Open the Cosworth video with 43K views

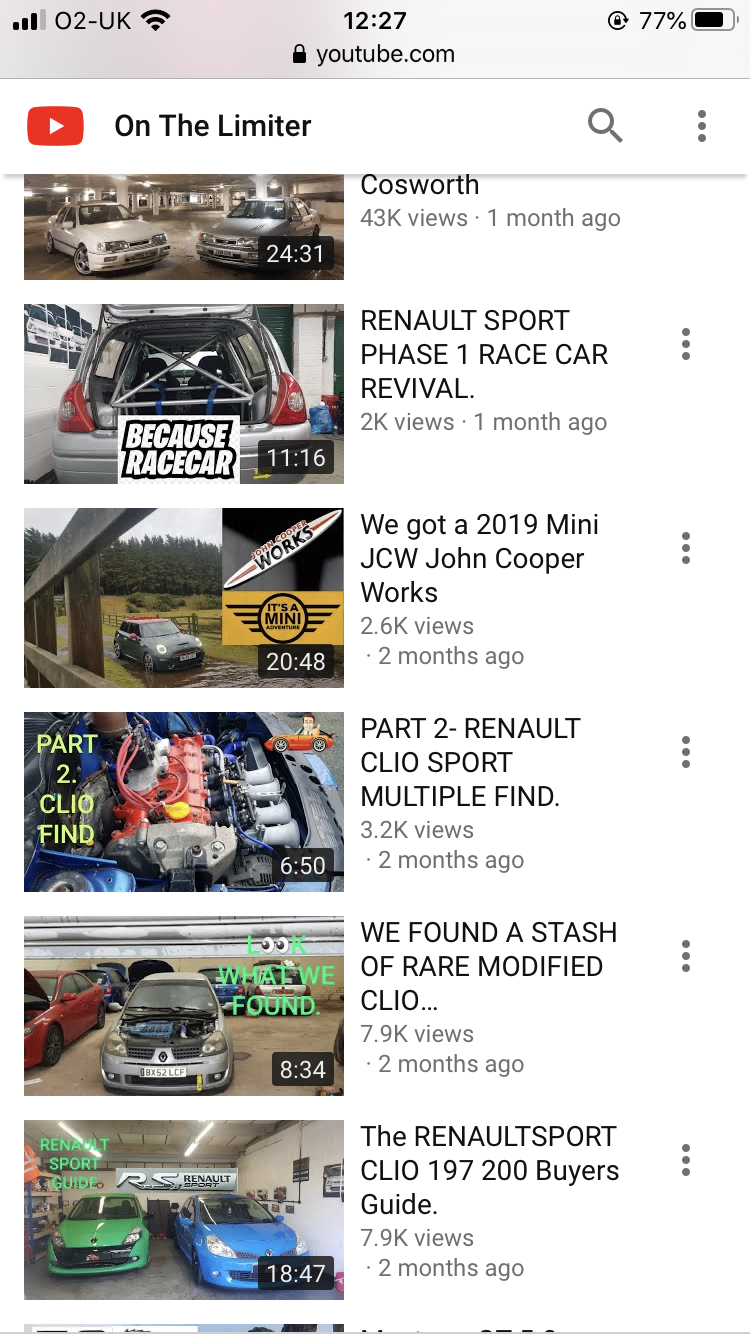(184, 228)
